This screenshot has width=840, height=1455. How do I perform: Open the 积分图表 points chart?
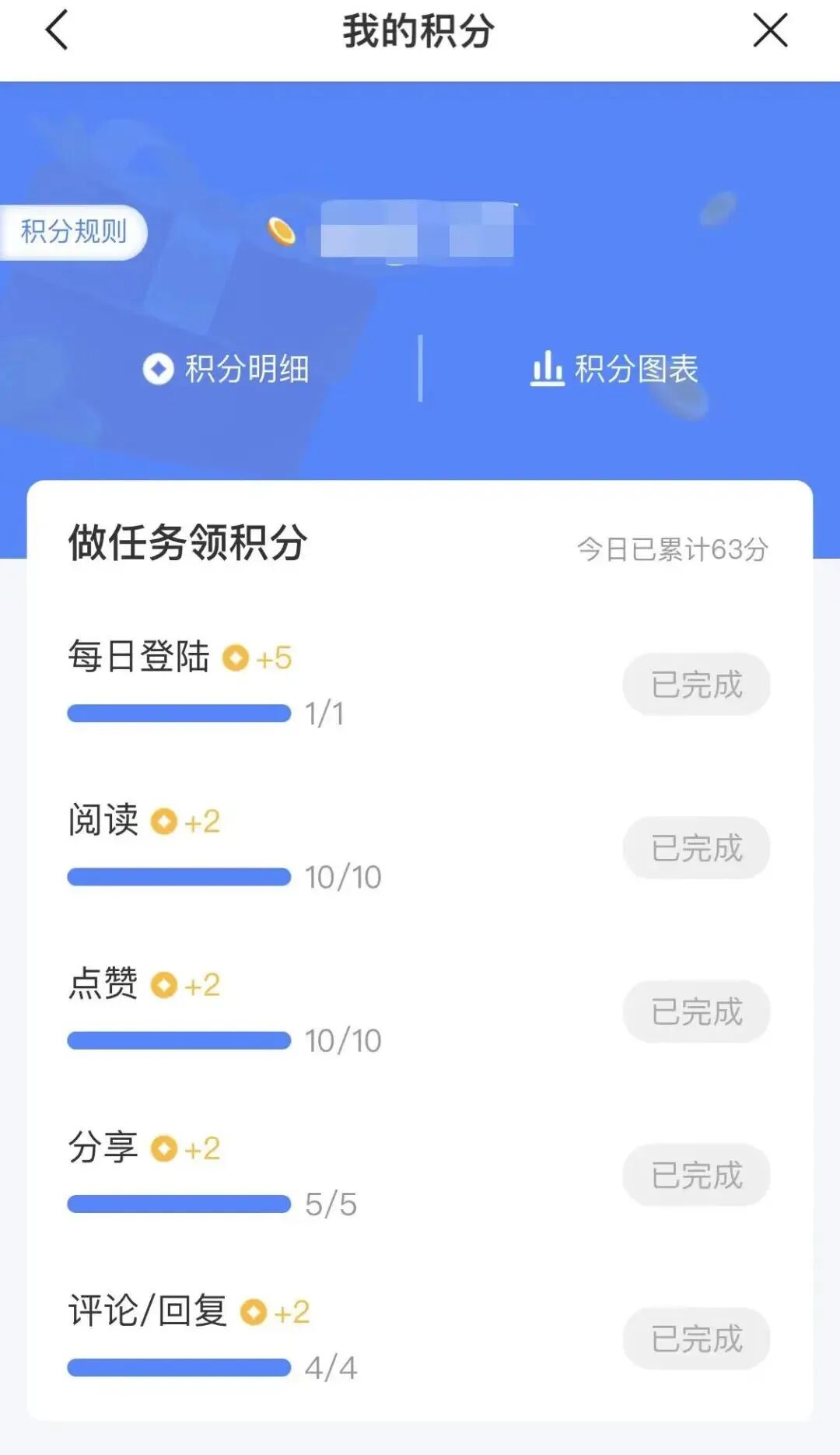click(x=614, y=369)
